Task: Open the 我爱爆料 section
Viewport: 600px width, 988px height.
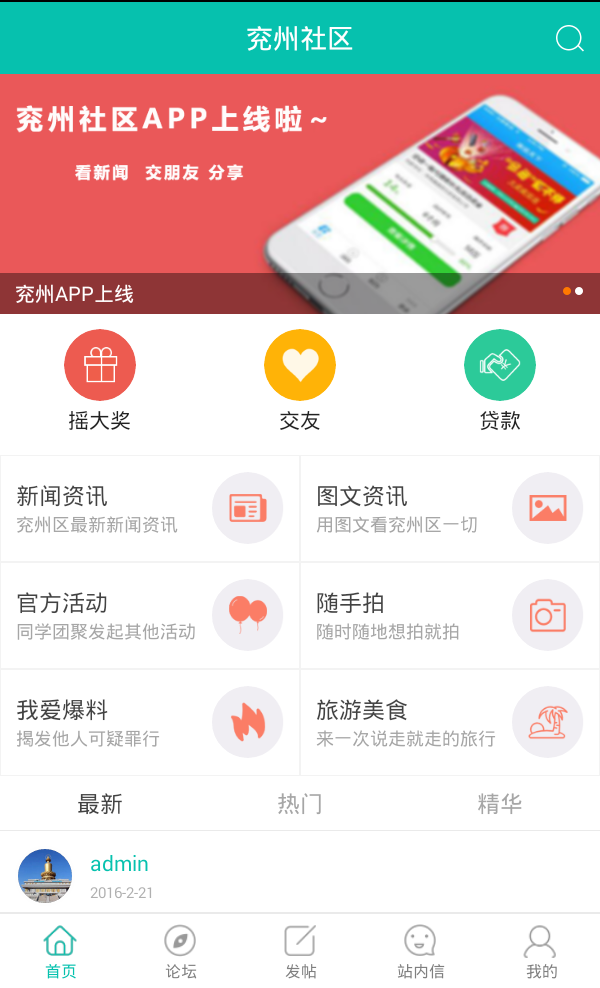Action: (x=150, y=722)
